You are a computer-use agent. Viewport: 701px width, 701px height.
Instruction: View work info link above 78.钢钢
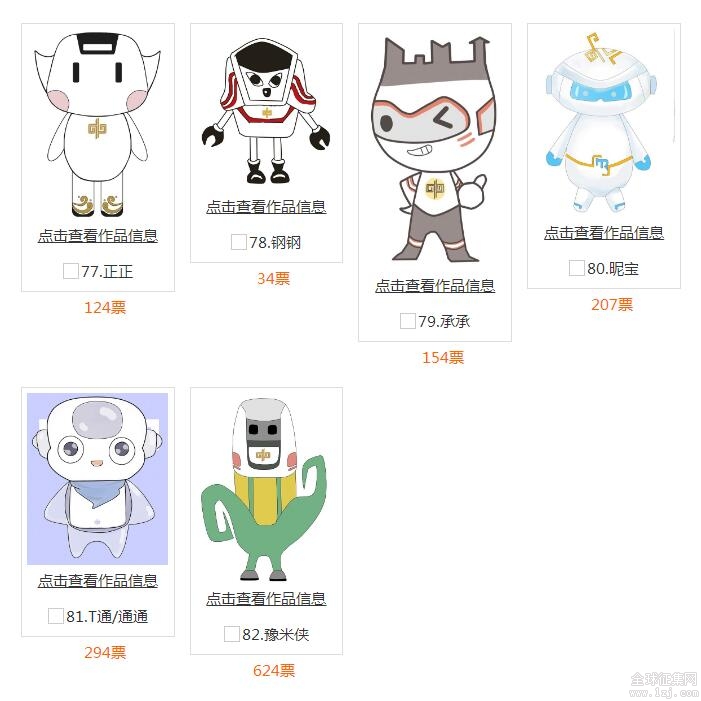266,207
